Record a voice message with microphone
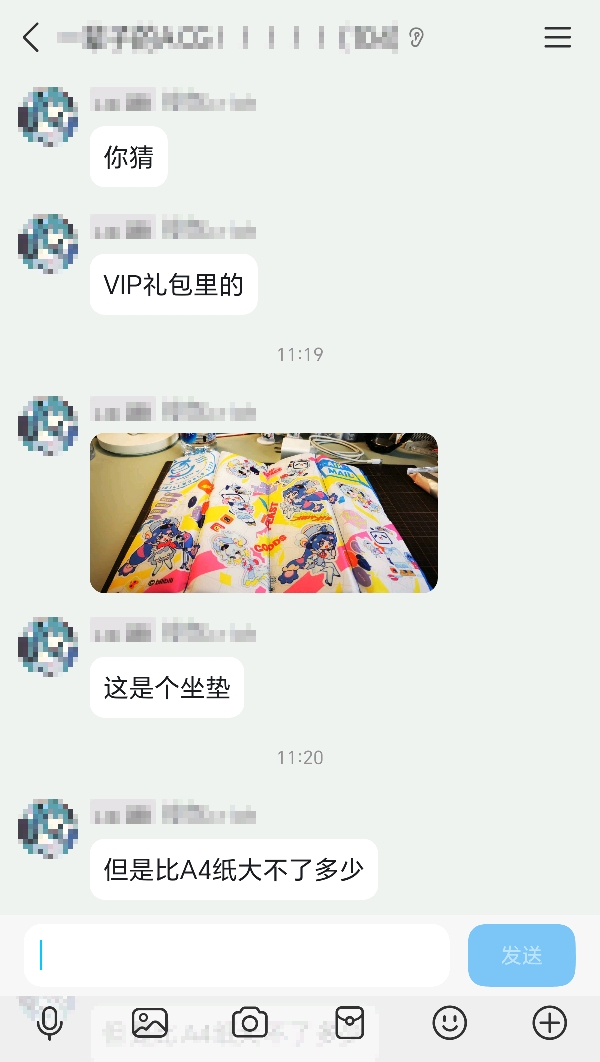The height and width of the screenshot is (1062, 600). [x=50, y=1023]
